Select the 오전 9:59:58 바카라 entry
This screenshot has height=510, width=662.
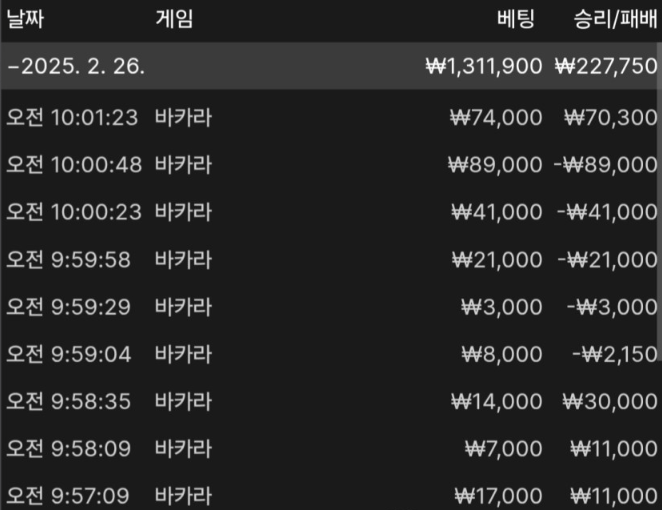pyautogui.click(x=330, y=259)
